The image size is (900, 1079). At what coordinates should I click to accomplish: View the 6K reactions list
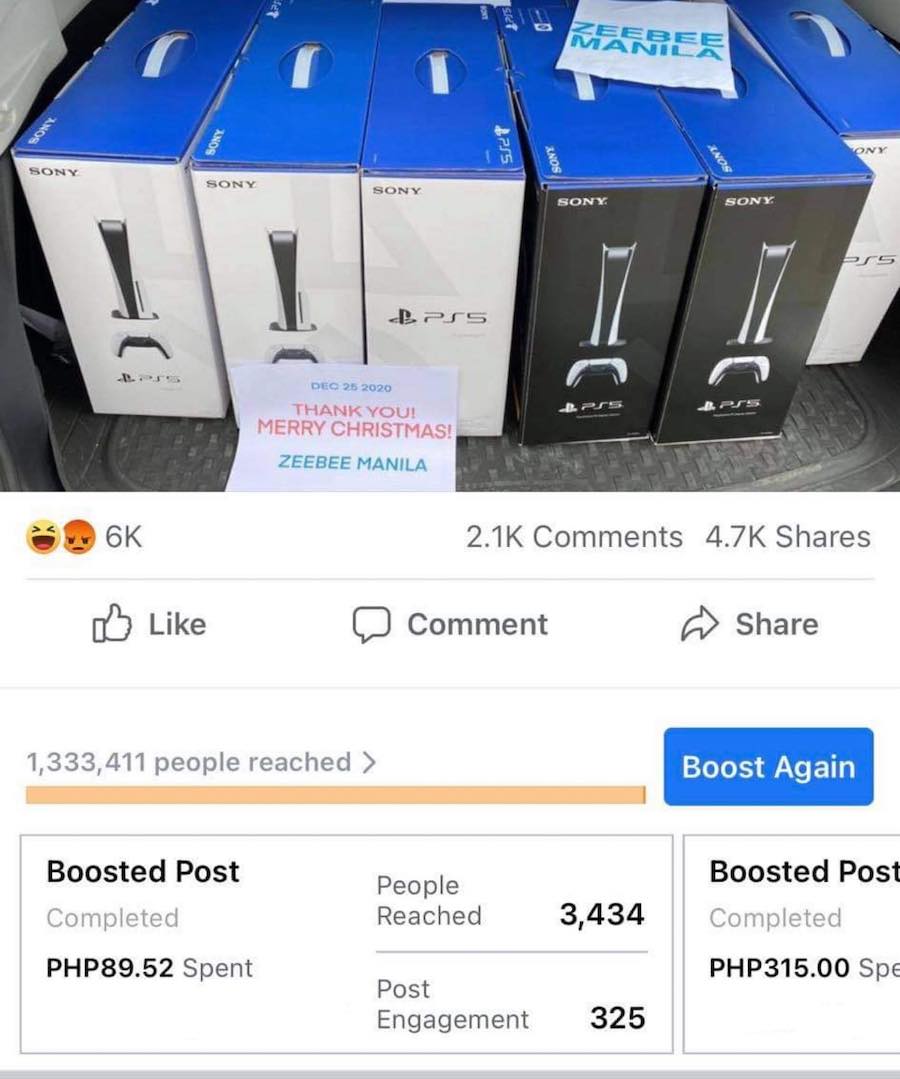point(85,538)
